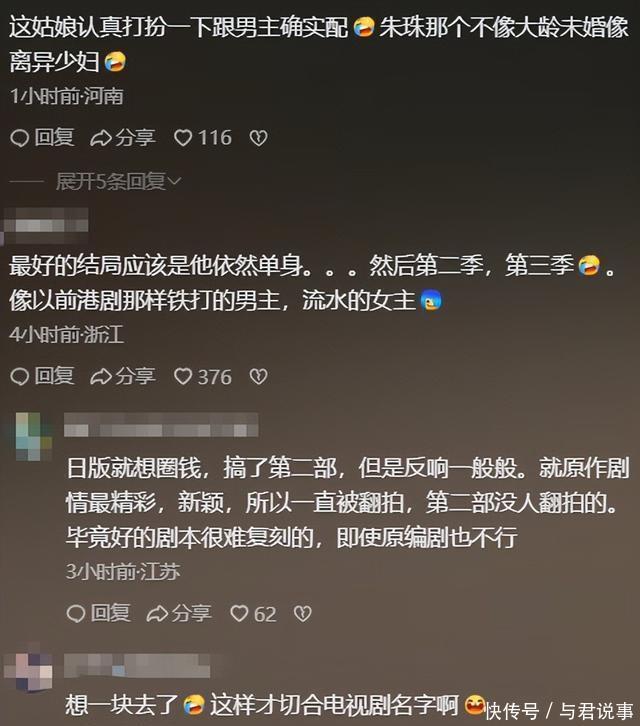Open the avatar of the last commenter

(x=31, y=669)
